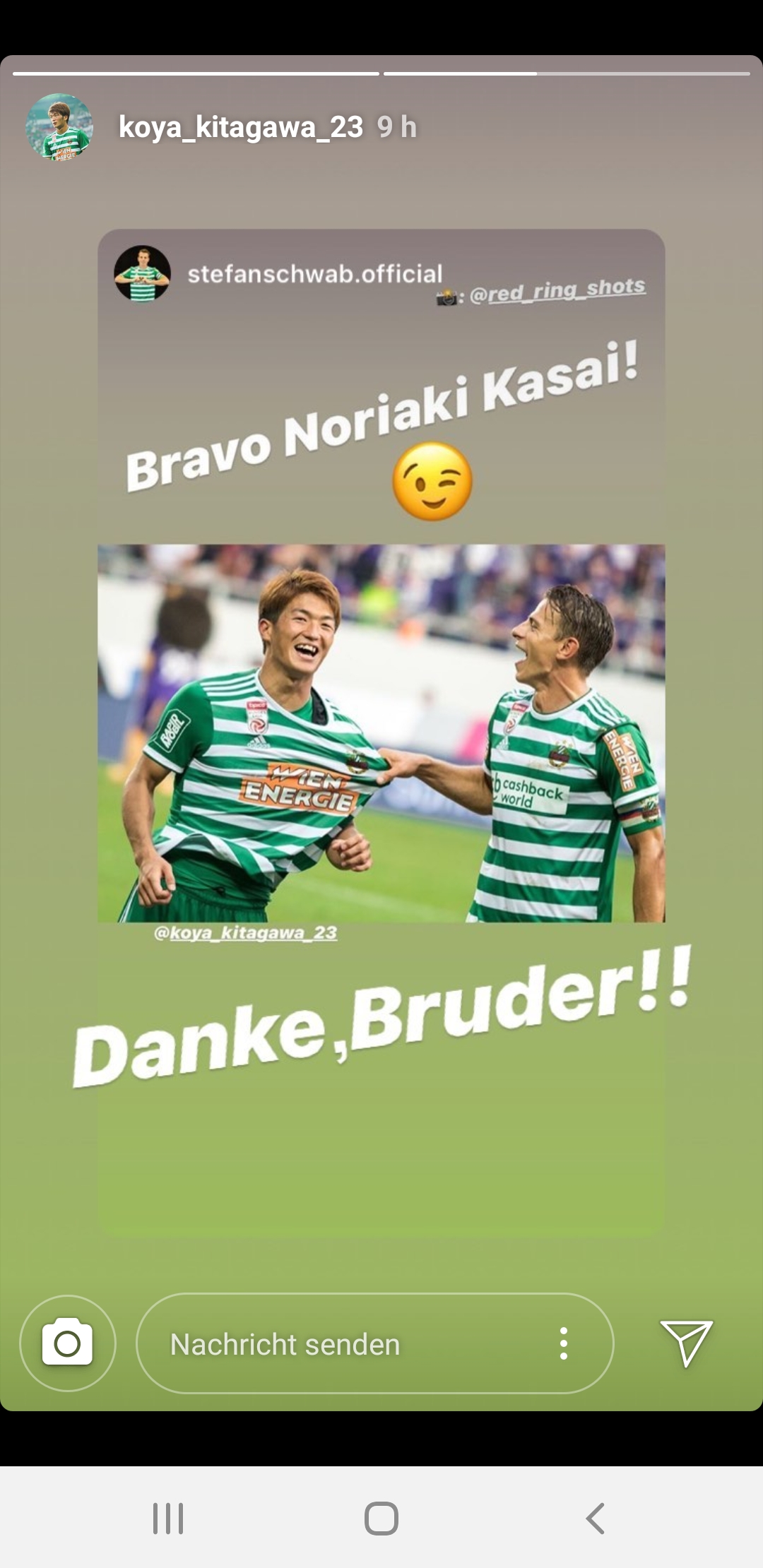The width and height of the screenshot is (763, 1568).
Task: Open the @red_ring_shots mention
Action: pyautogui.click(x=557, y=290)
